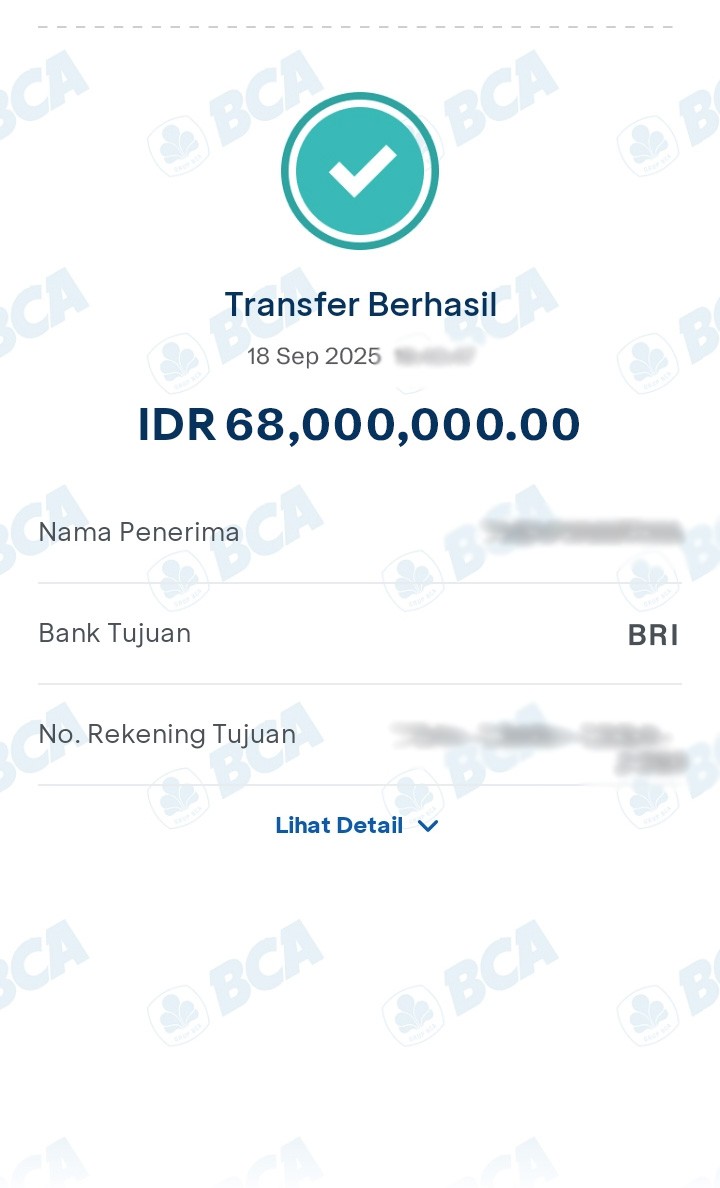Expand Lihat Detail for transfer details

(x=356, y=826)
